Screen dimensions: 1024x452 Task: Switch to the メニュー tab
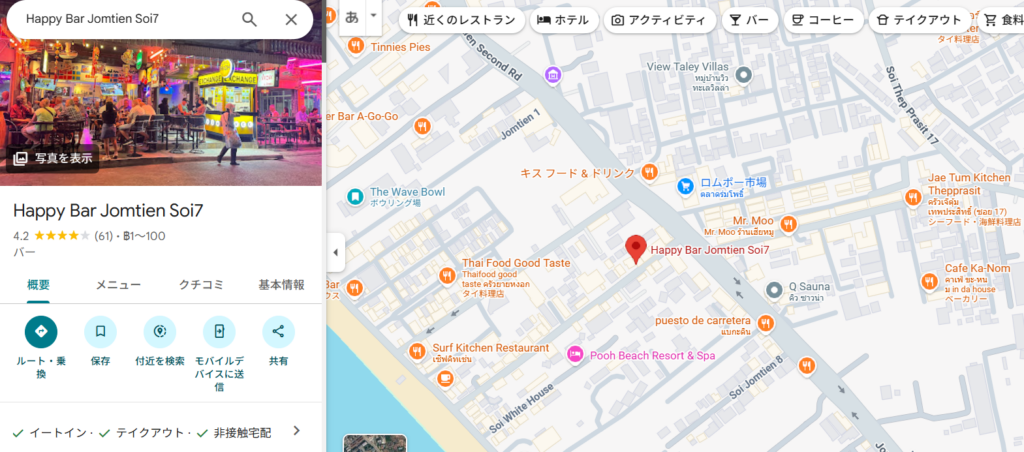[x=118, y=285]
